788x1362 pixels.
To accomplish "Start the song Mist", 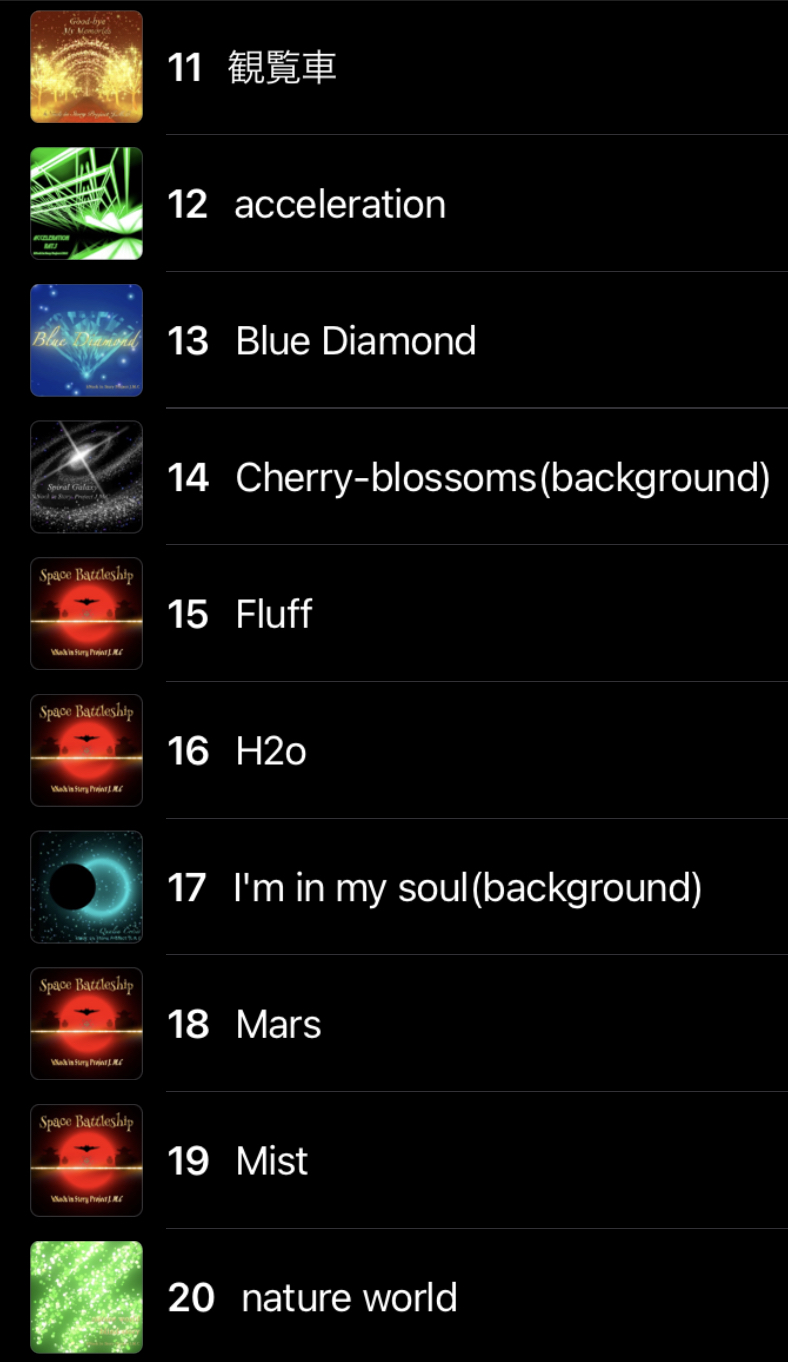I will coord(394,1160).
